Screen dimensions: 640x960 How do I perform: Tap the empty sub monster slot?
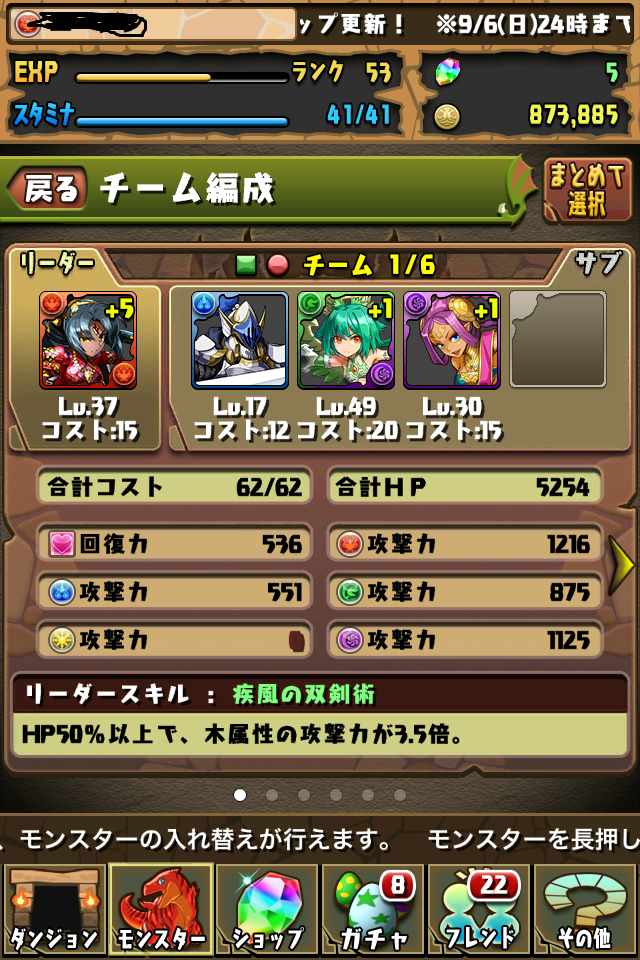[x=557, y=340]
